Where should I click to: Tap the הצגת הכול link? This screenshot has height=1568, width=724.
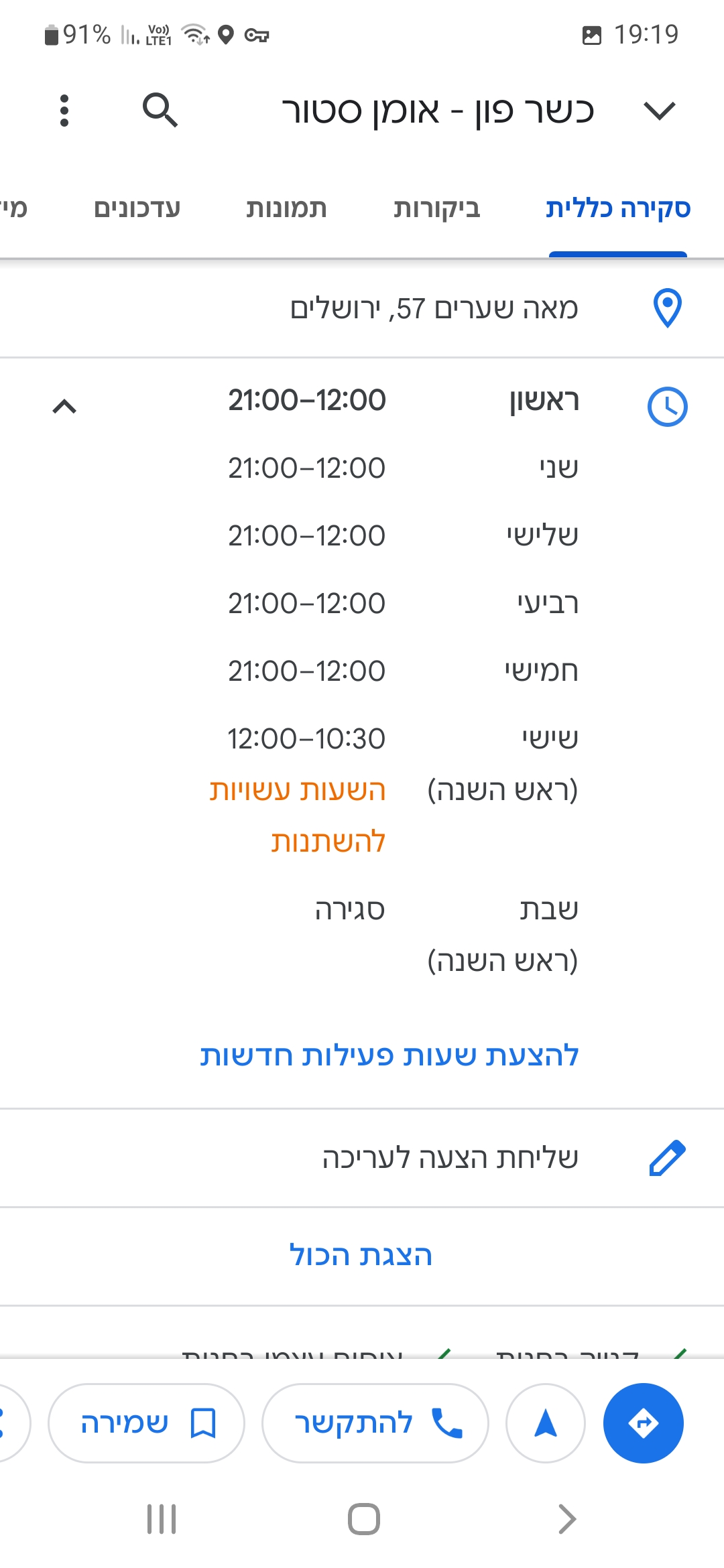pos(361,1255)
